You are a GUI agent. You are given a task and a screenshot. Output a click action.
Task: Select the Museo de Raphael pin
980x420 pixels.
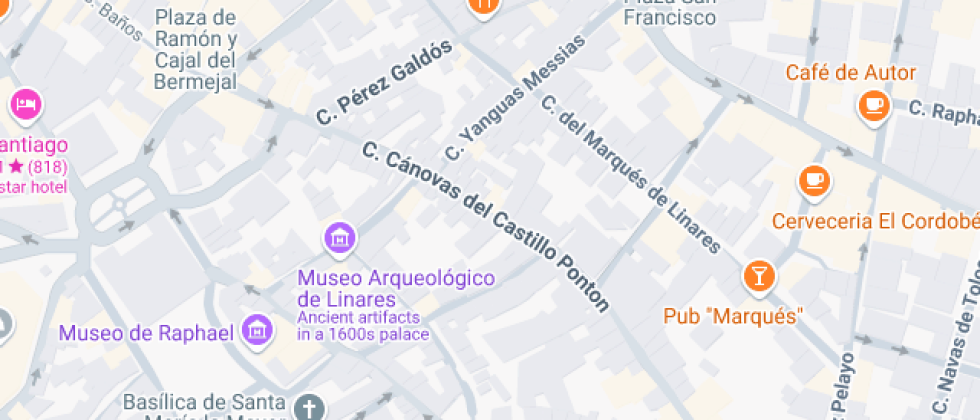click(x=258, y=329)
